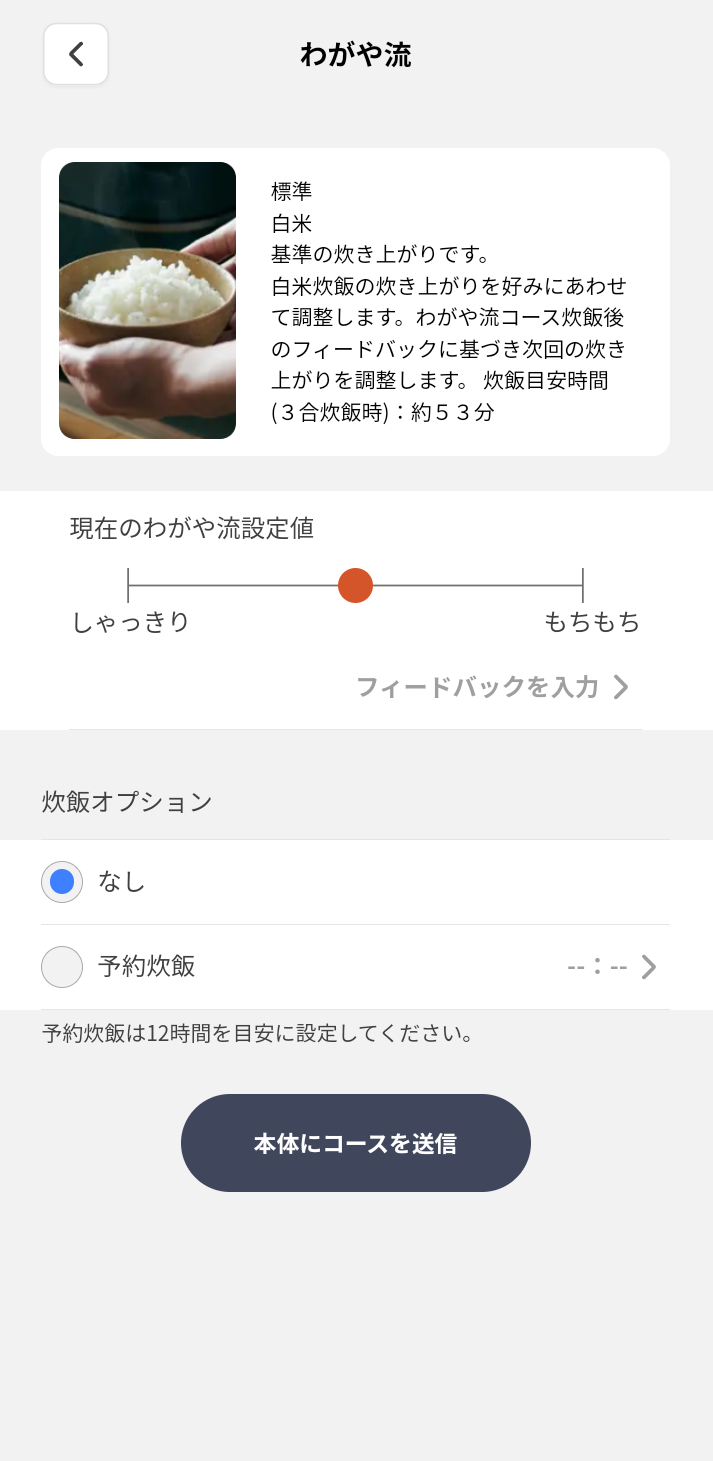Go back from わがや流 screen

coord(76,54)
